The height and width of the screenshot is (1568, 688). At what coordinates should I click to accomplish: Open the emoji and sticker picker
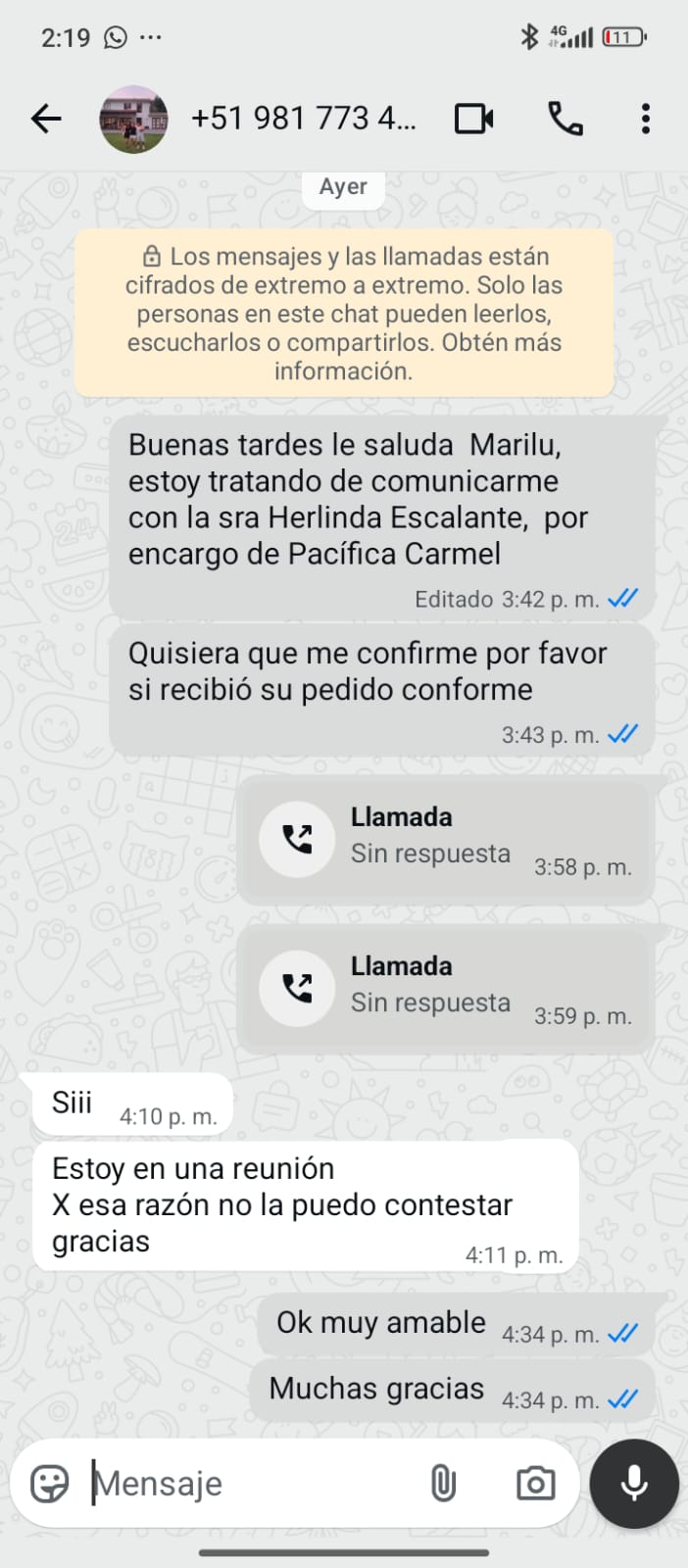pyautogui.click(x=50, y=1484)
